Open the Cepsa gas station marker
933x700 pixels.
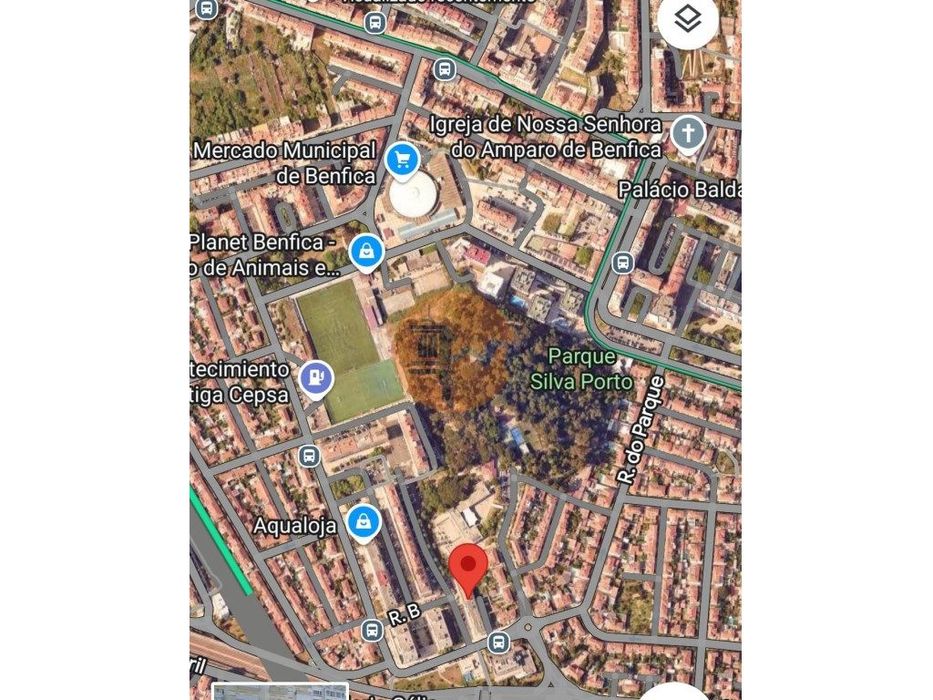[316, 378]
